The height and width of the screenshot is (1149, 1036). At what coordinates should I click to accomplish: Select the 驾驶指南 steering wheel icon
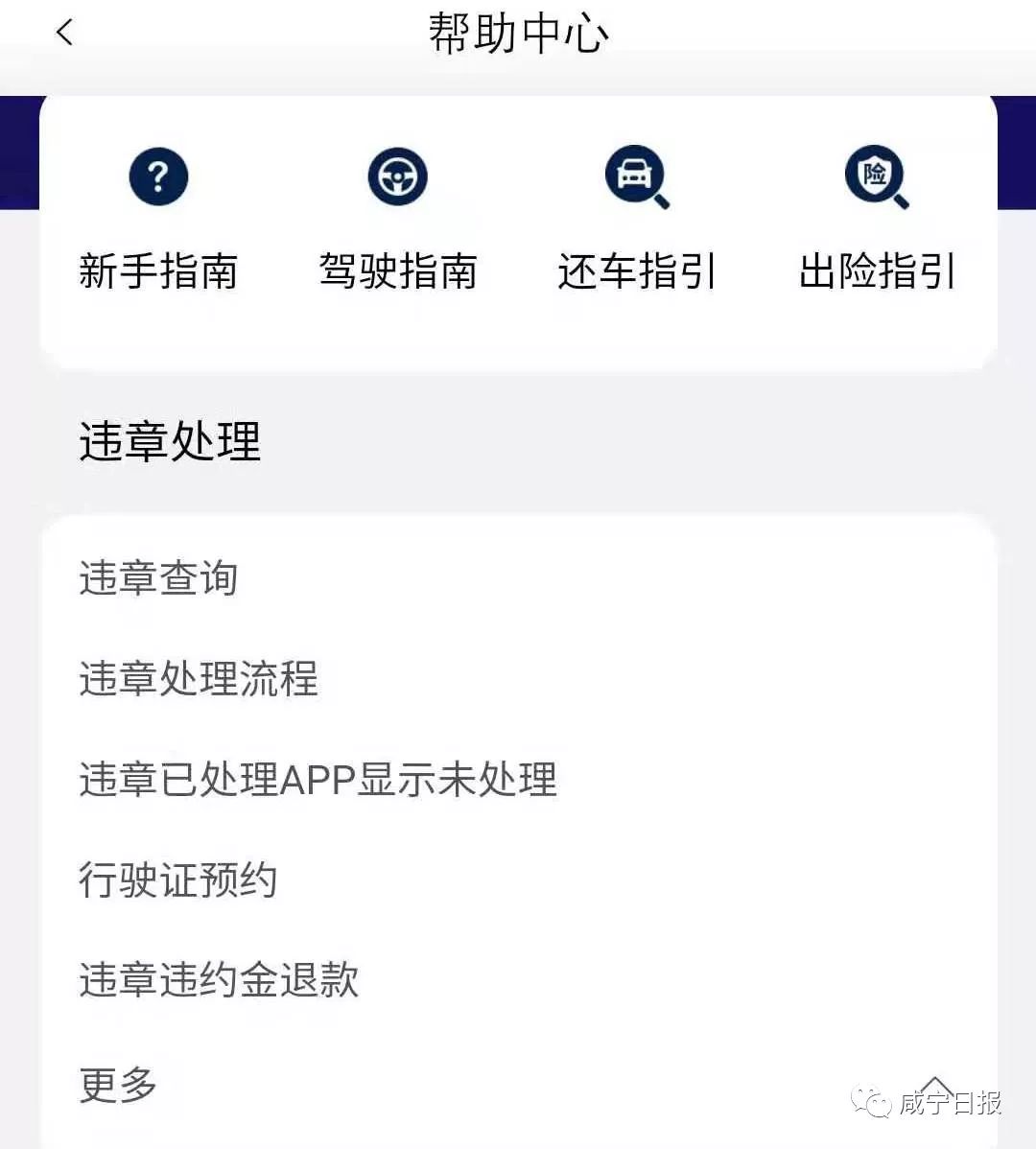(x=397, y=176)
